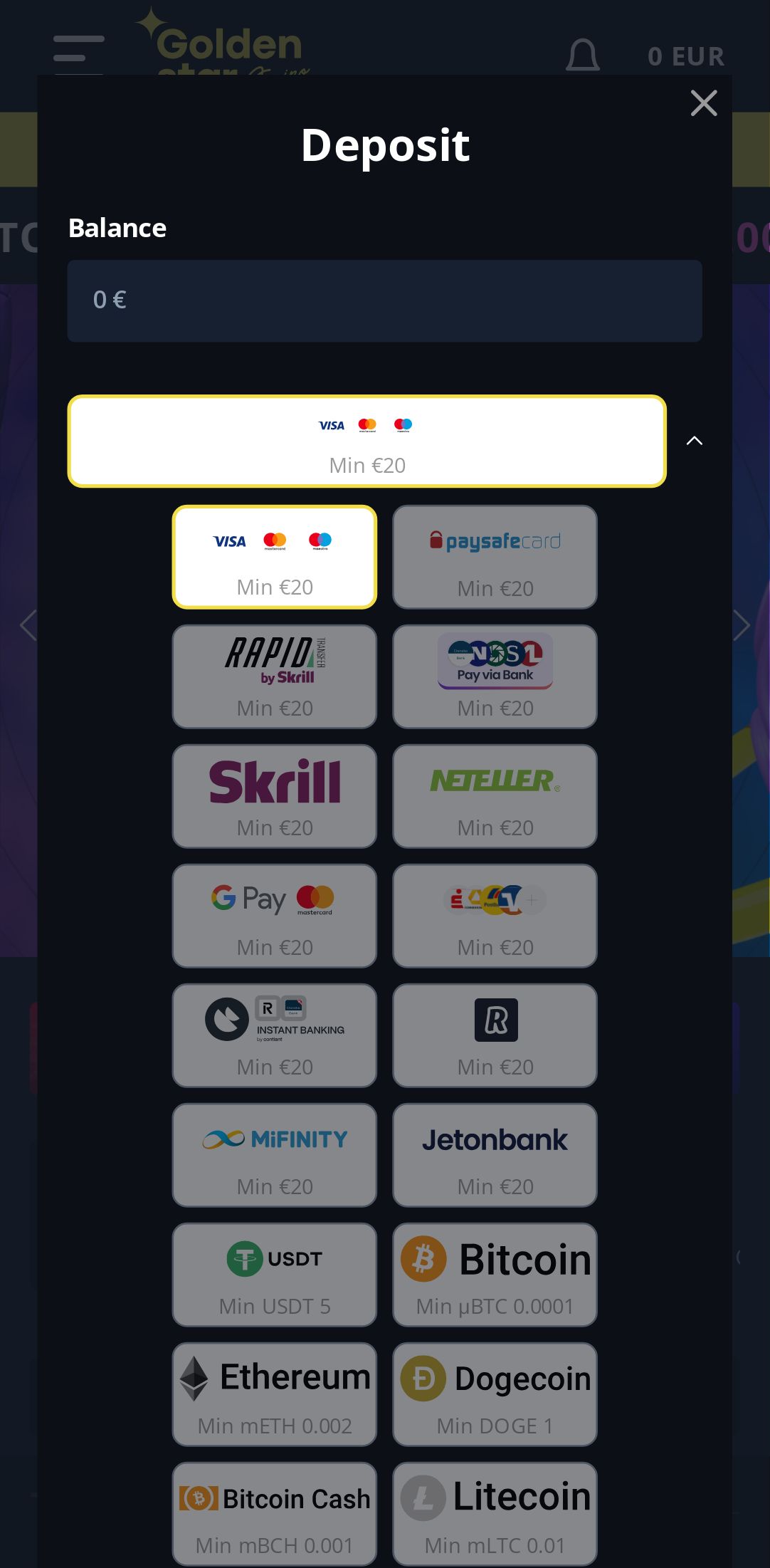The width and height of the screenshot is (770, 1568).
Task: Pick Skrill as deposit method
Action: click(275, 796)
